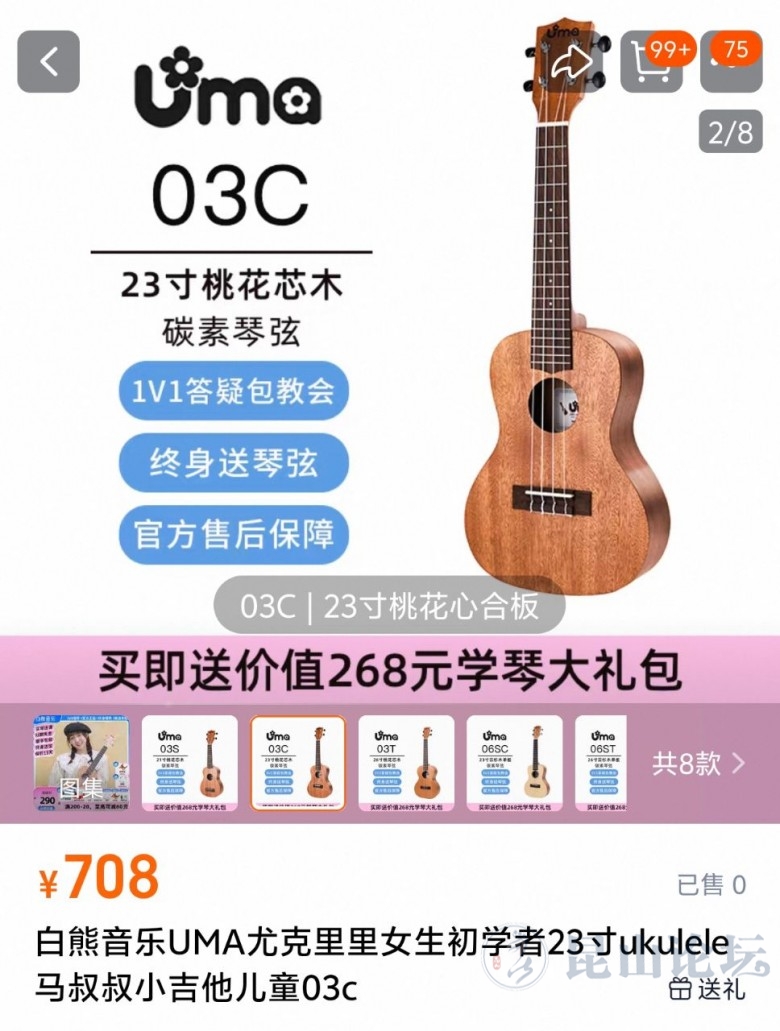Select the 03C model thumbnail
The image size is (780, 1031).
pos(298,762)
